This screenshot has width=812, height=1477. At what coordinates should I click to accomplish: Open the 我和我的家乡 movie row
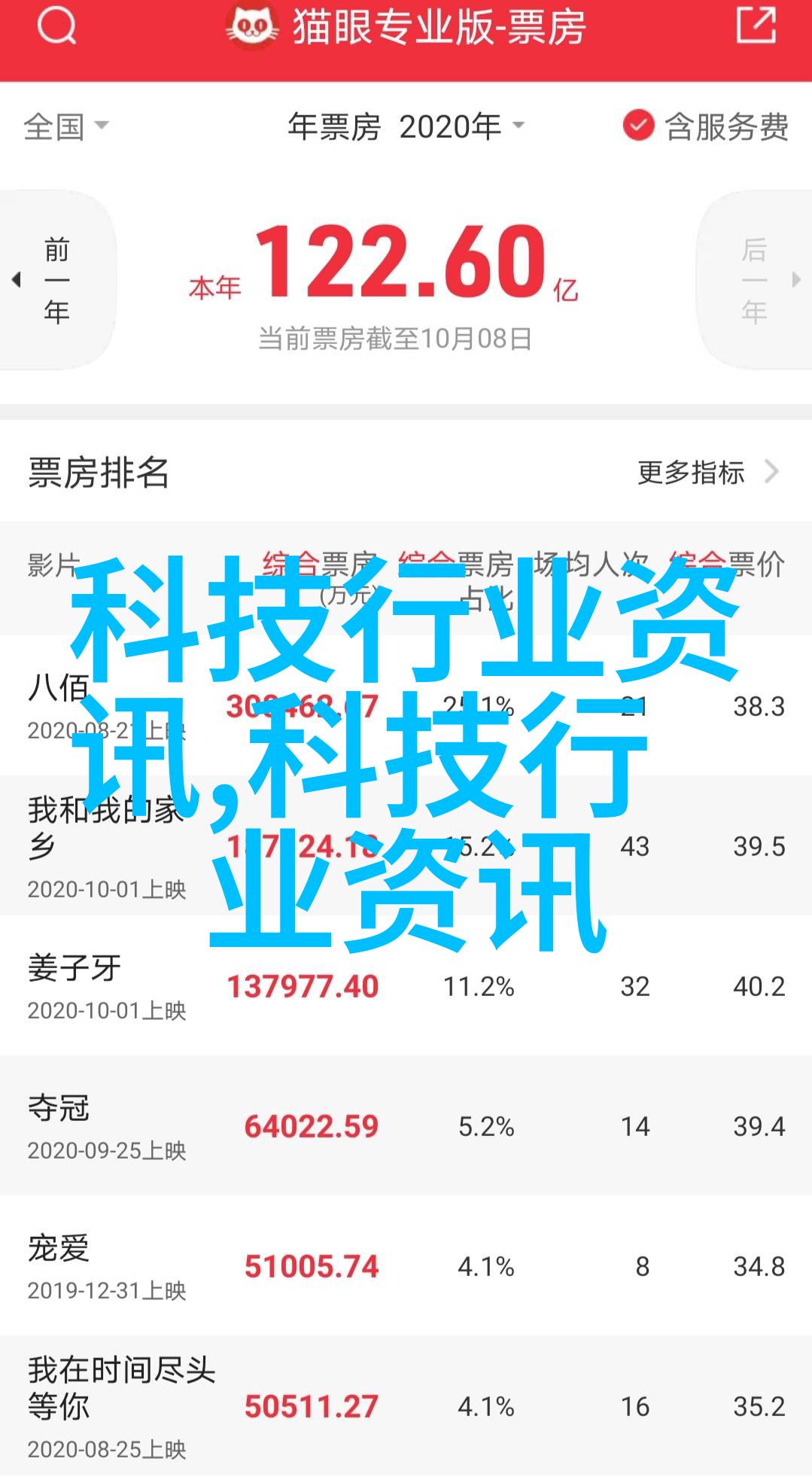406,845
